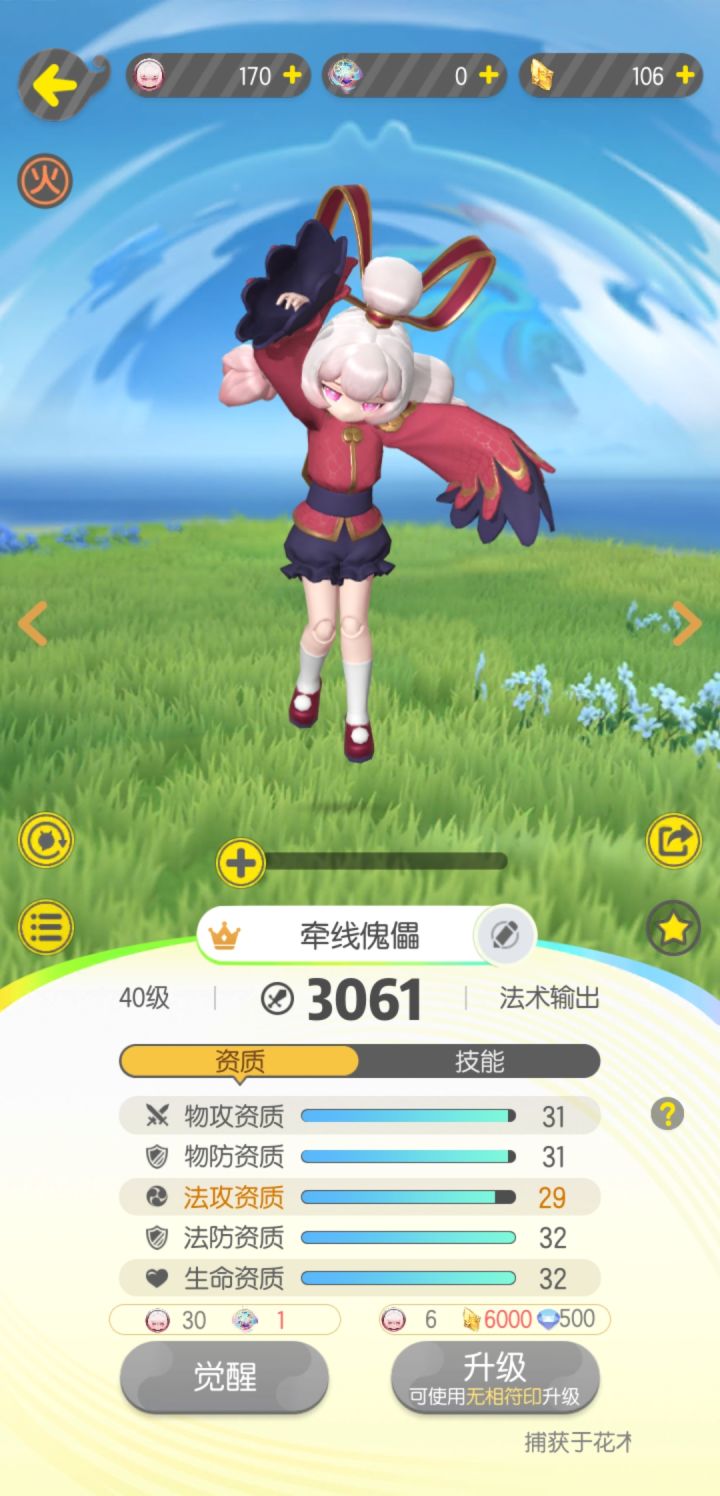Select the 资质 tab

[240, 1066]
